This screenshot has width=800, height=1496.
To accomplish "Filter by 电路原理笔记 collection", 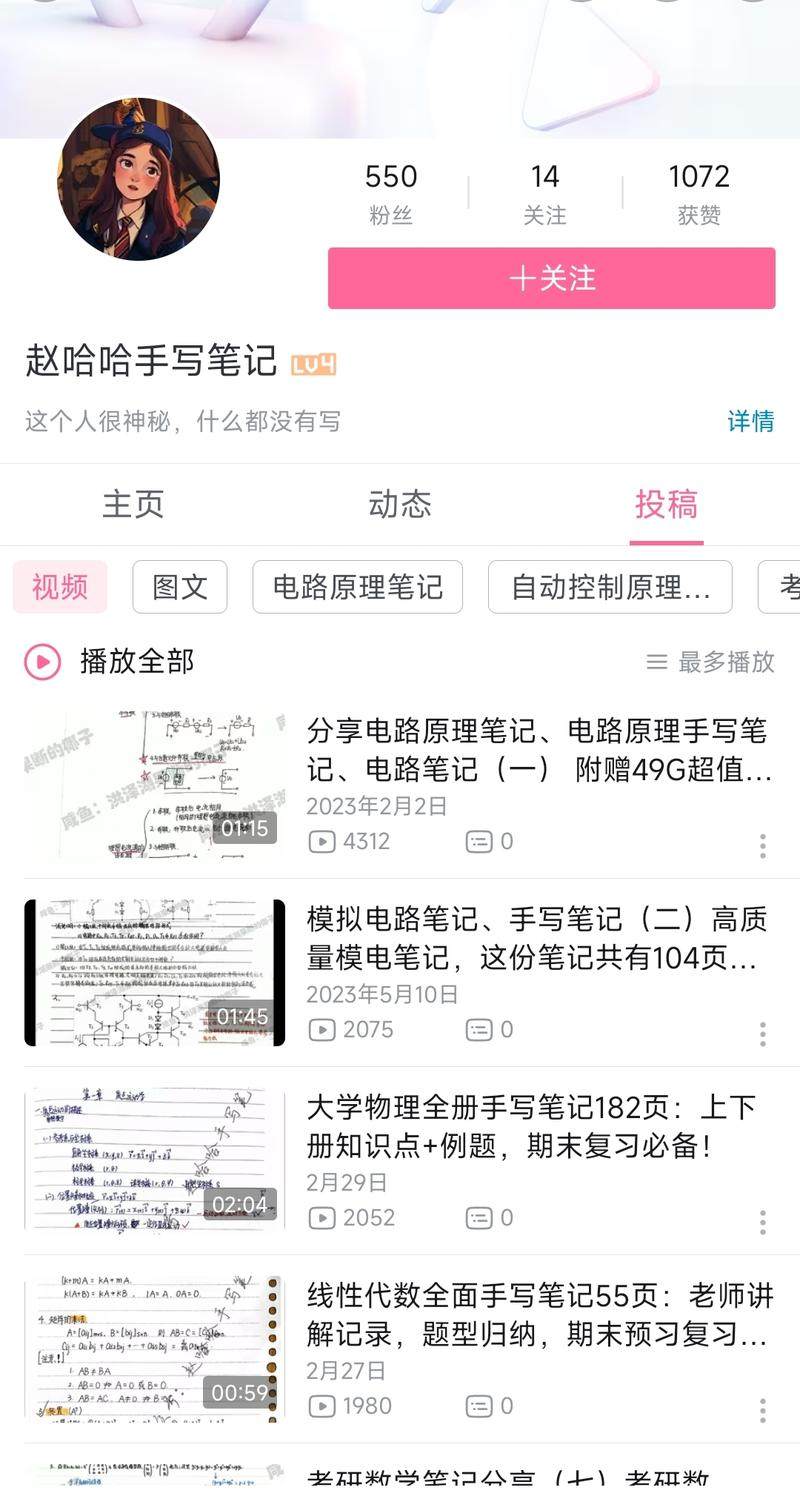I will (357, 587).
